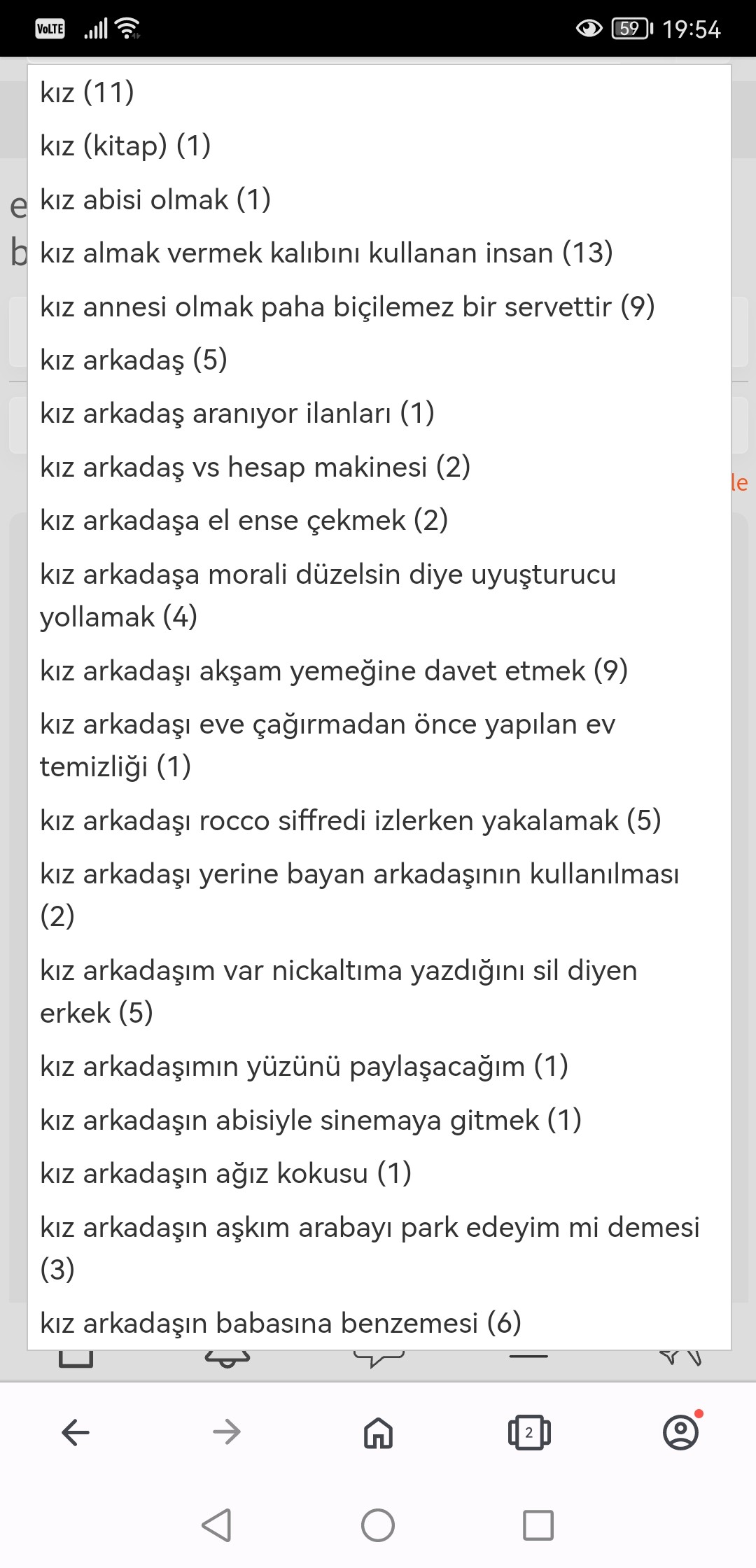Screen dimensions: 756x1568
Task: Pick "kız abisi olmak (1)"
Action: click(x=379, y=199)
